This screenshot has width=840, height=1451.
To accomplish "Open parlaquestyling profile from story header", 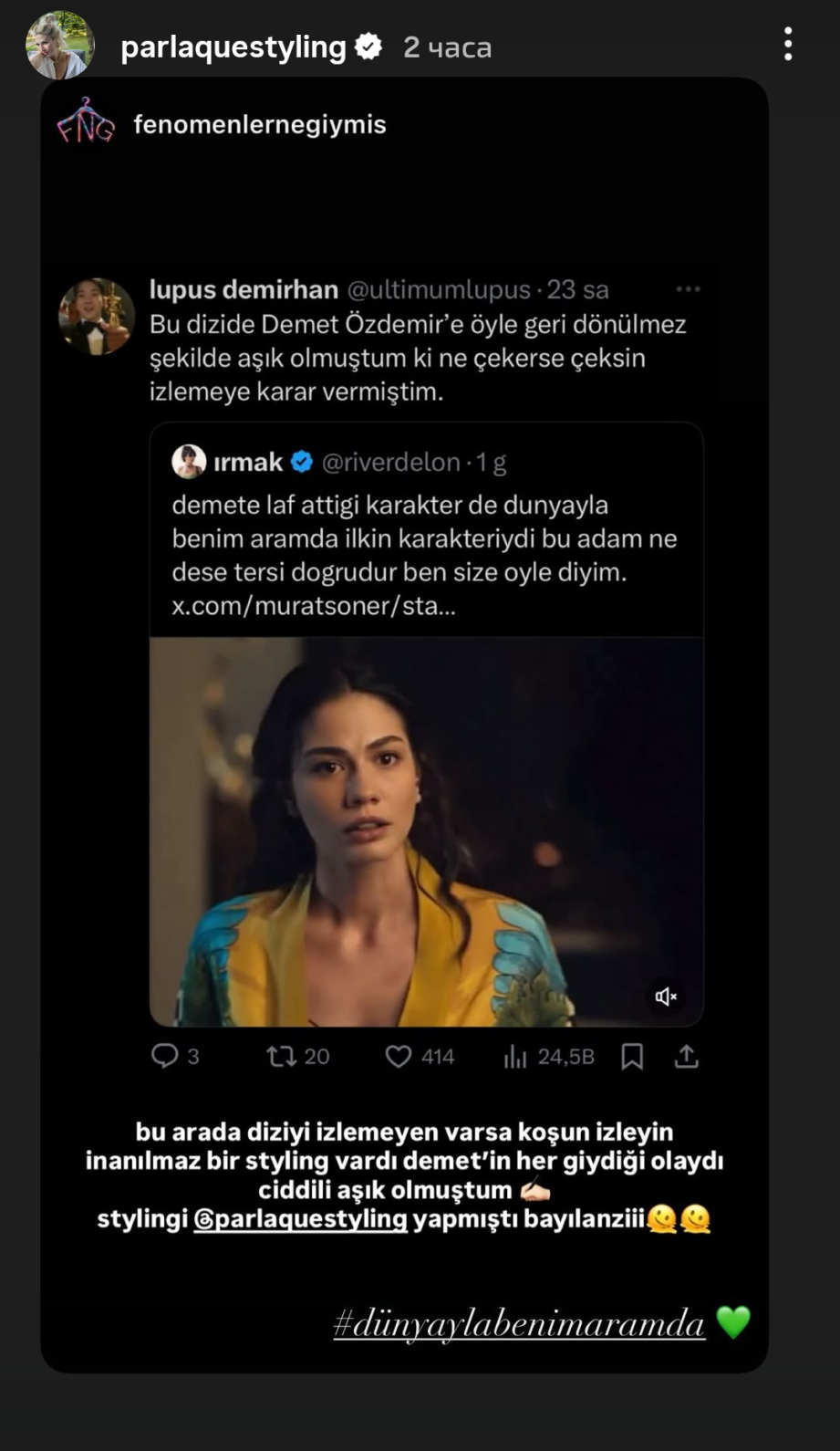I will (x=233, y=47).
